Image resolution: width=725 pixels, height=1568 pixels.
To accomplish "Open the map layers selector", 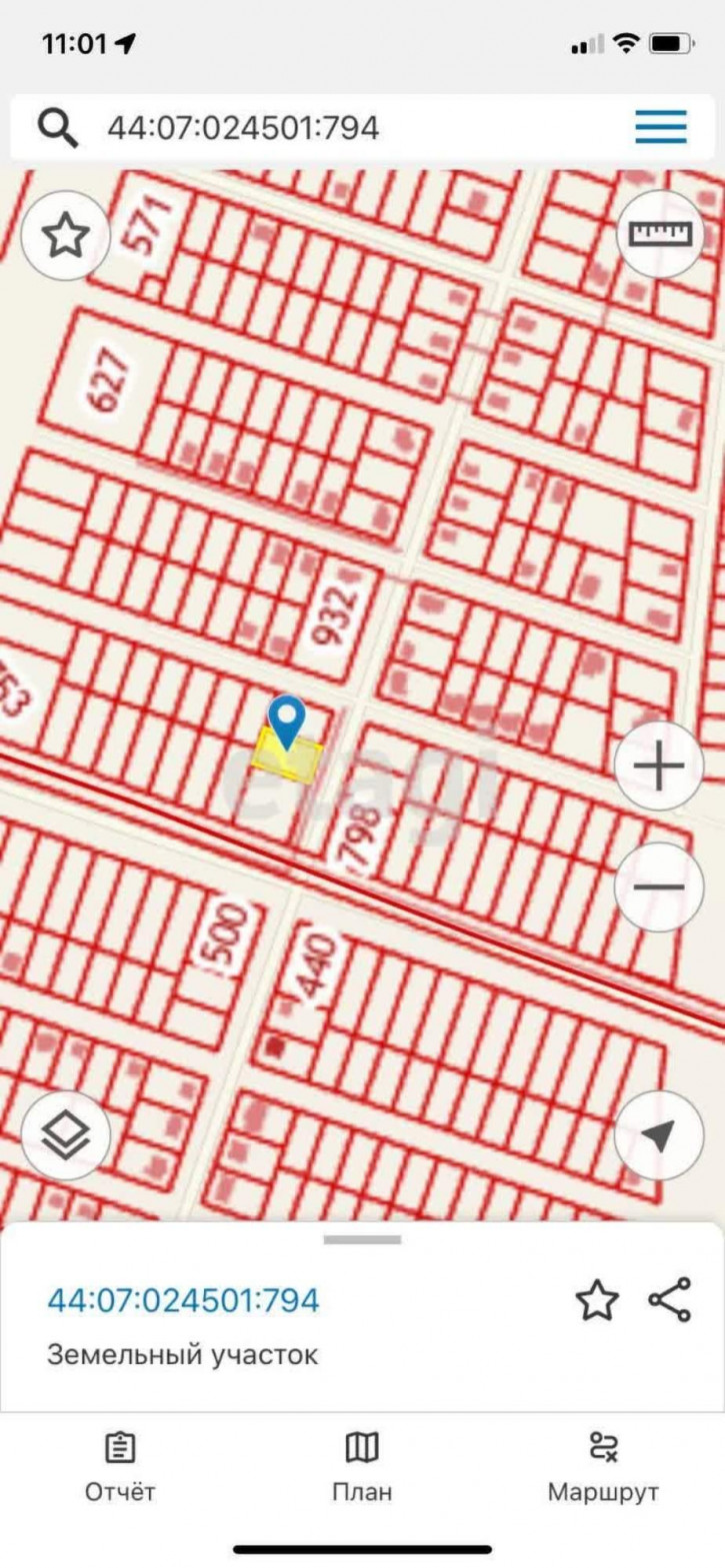I will 66,1136.
